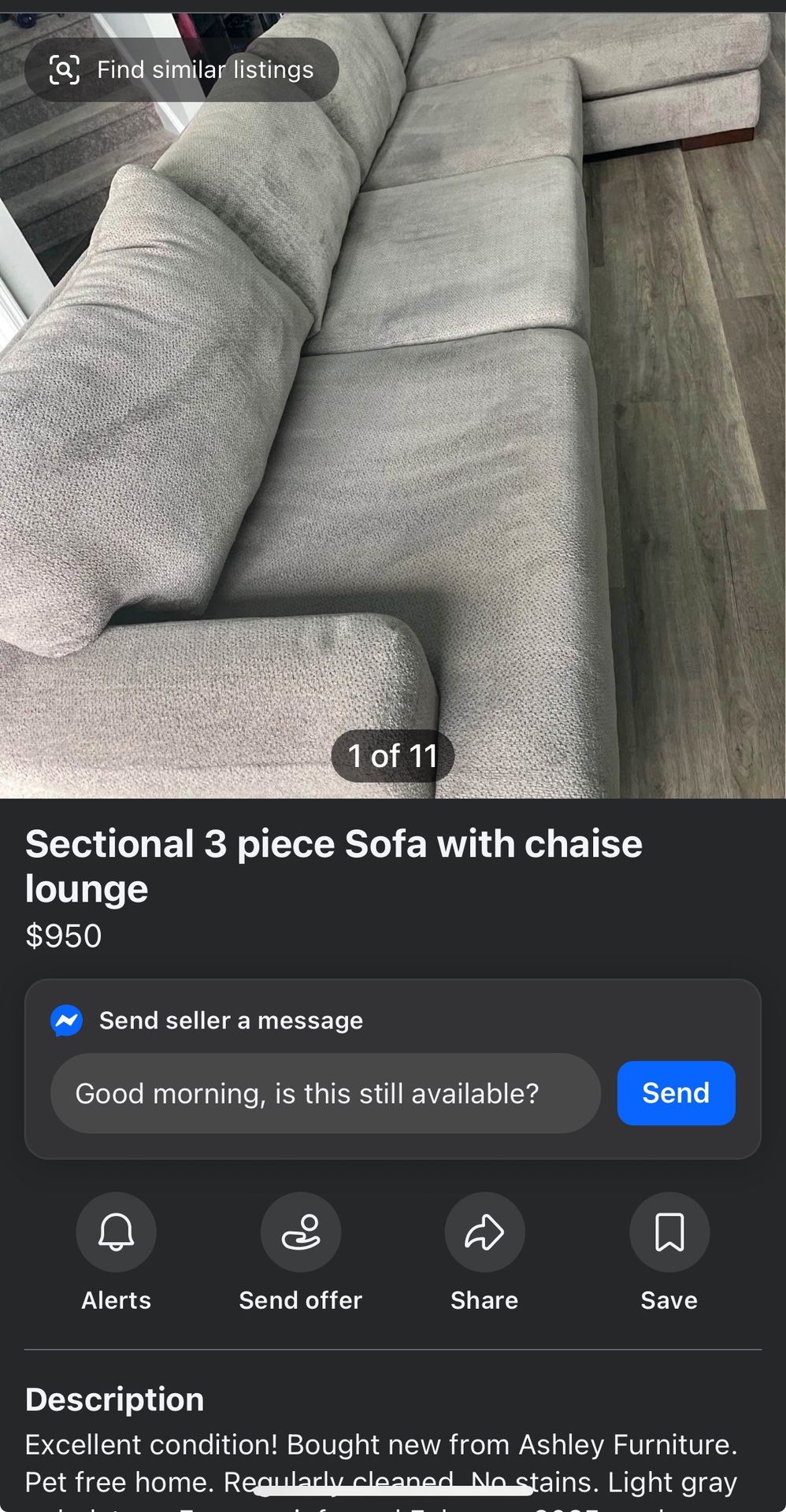This screenshot has width=786, height=1512.
Task: Select the Description heading
Action: point(114,1400)
